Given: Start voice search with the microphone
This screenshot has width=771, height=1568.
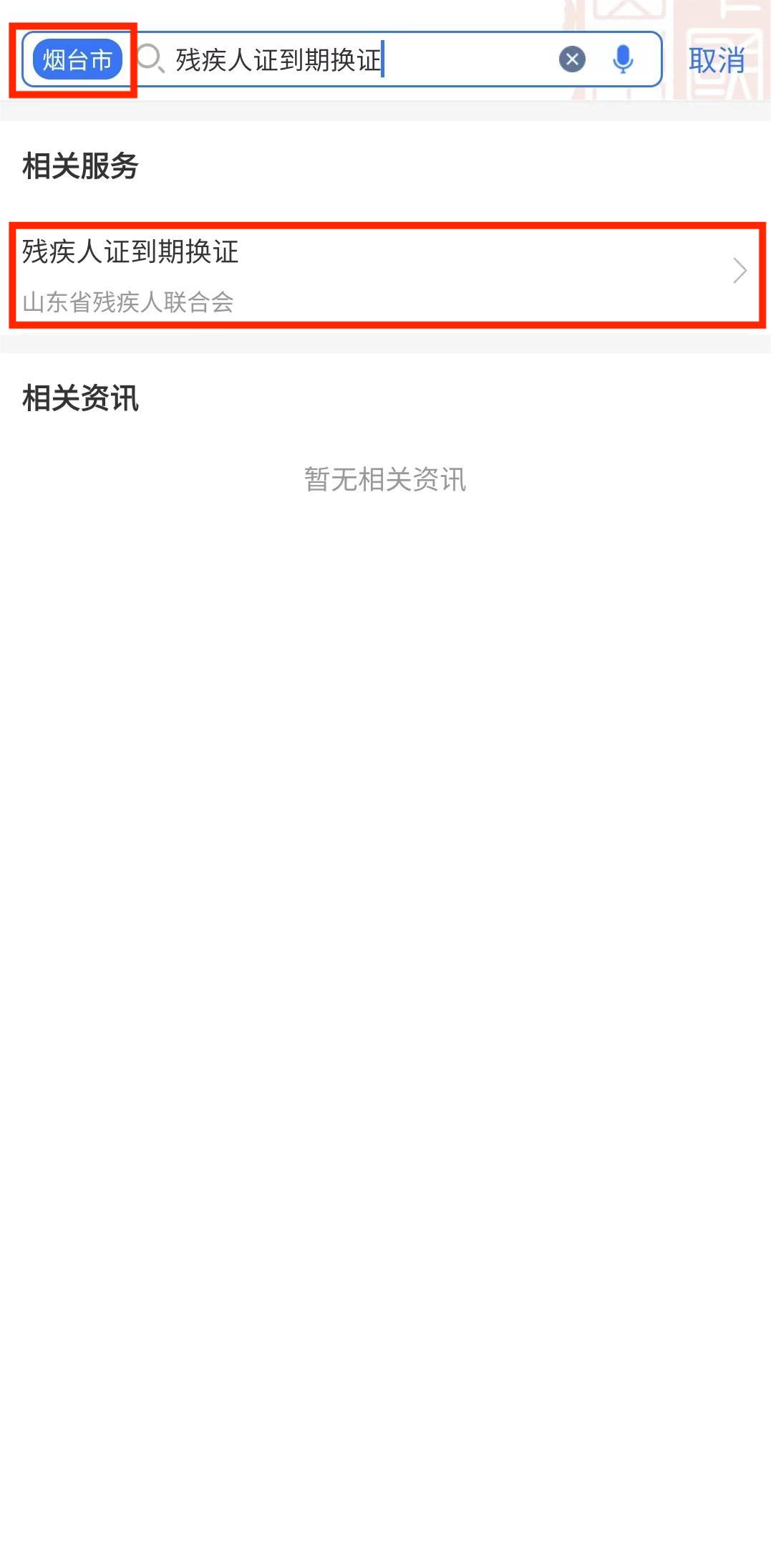Looking at the screenshot, I should coord(624,59).
